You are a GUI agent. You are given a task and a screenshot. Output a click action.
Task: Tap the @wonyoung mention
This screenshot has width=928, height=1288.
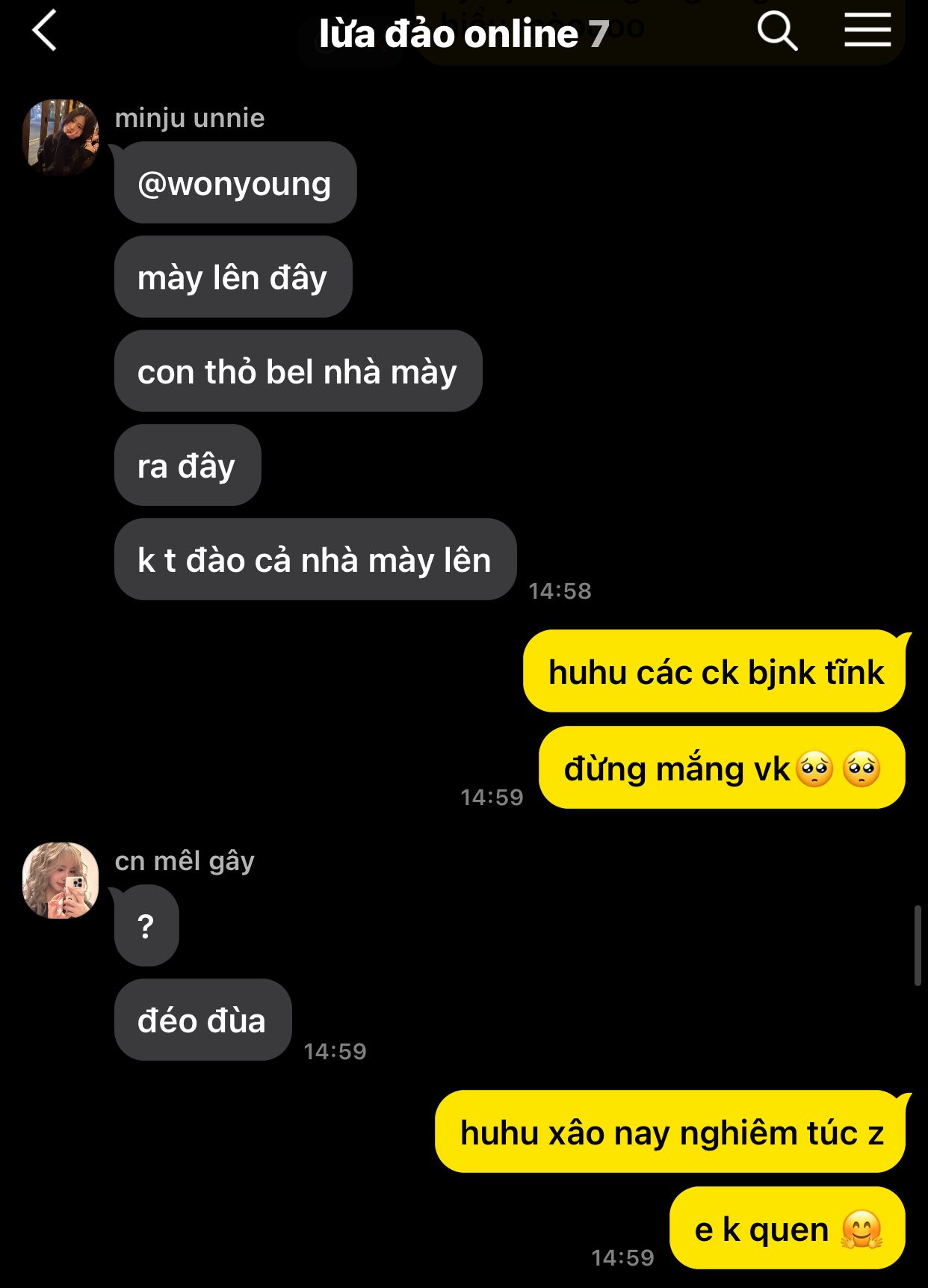click(235, 183)
